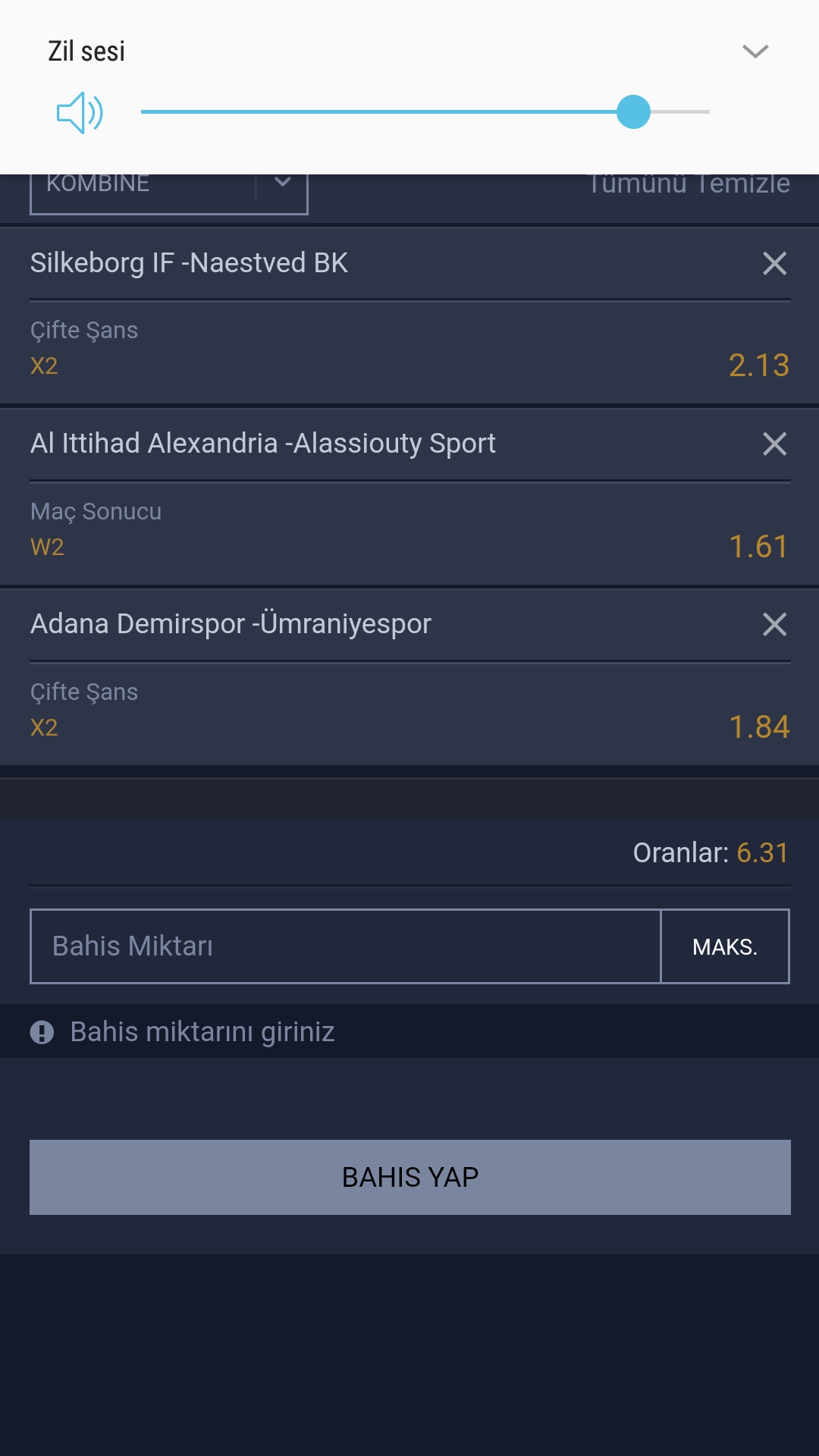Screen dimensions: 819x1456
Task: Adjust the Zil sesi volume slider
Action: tap(425, 112)
